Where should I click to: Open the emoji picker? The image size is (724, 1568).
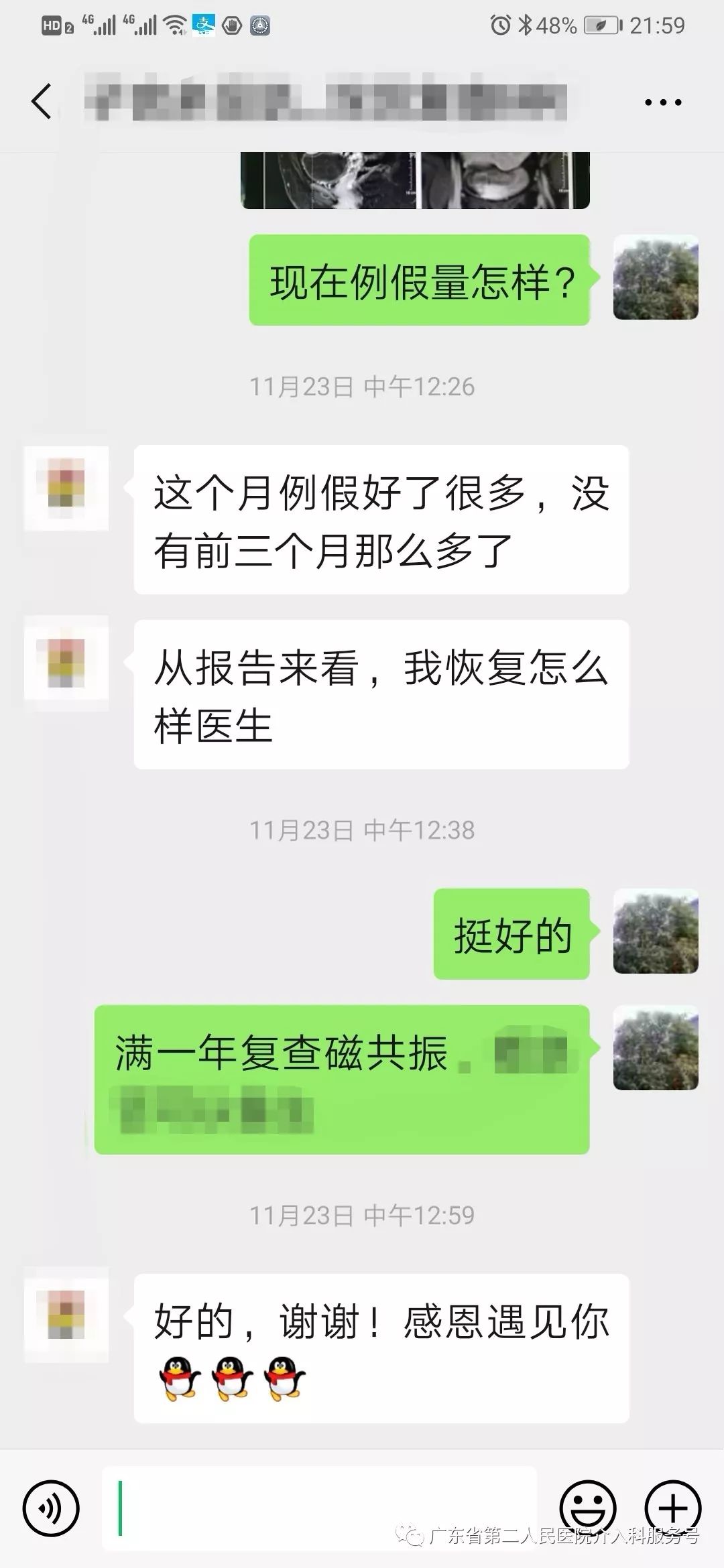(x=588, y=1508)
